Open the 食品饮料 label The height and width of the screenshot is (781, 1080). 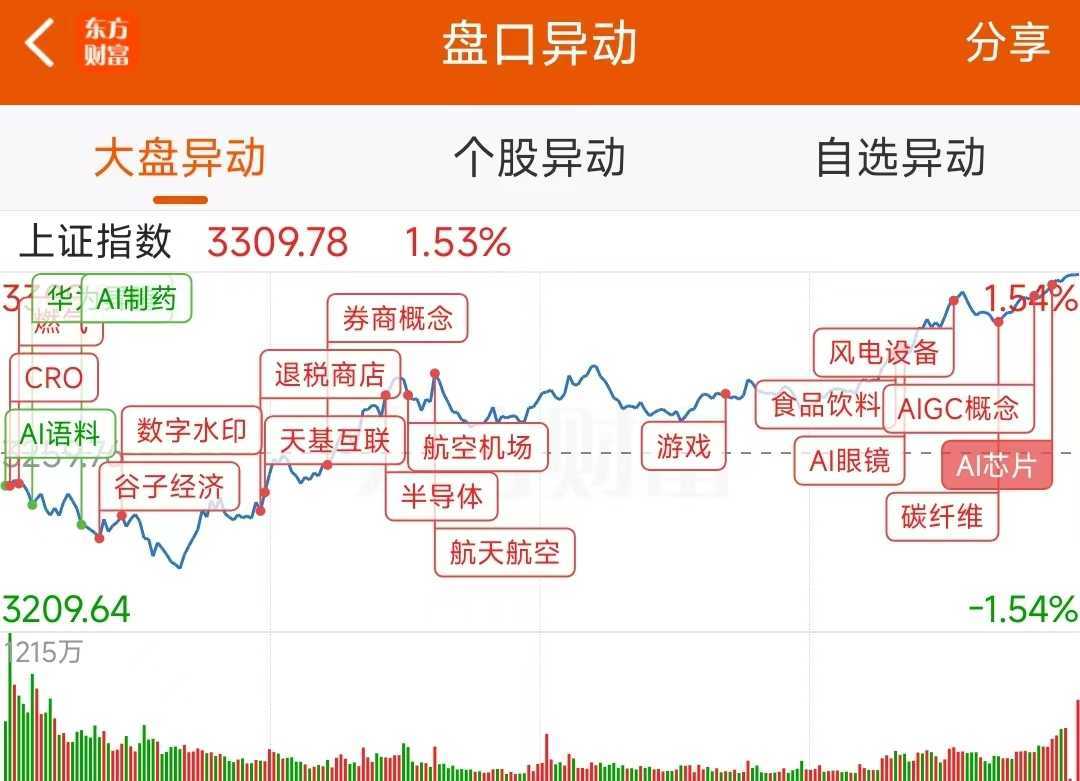pyautogui.click(x=826, y=405)
